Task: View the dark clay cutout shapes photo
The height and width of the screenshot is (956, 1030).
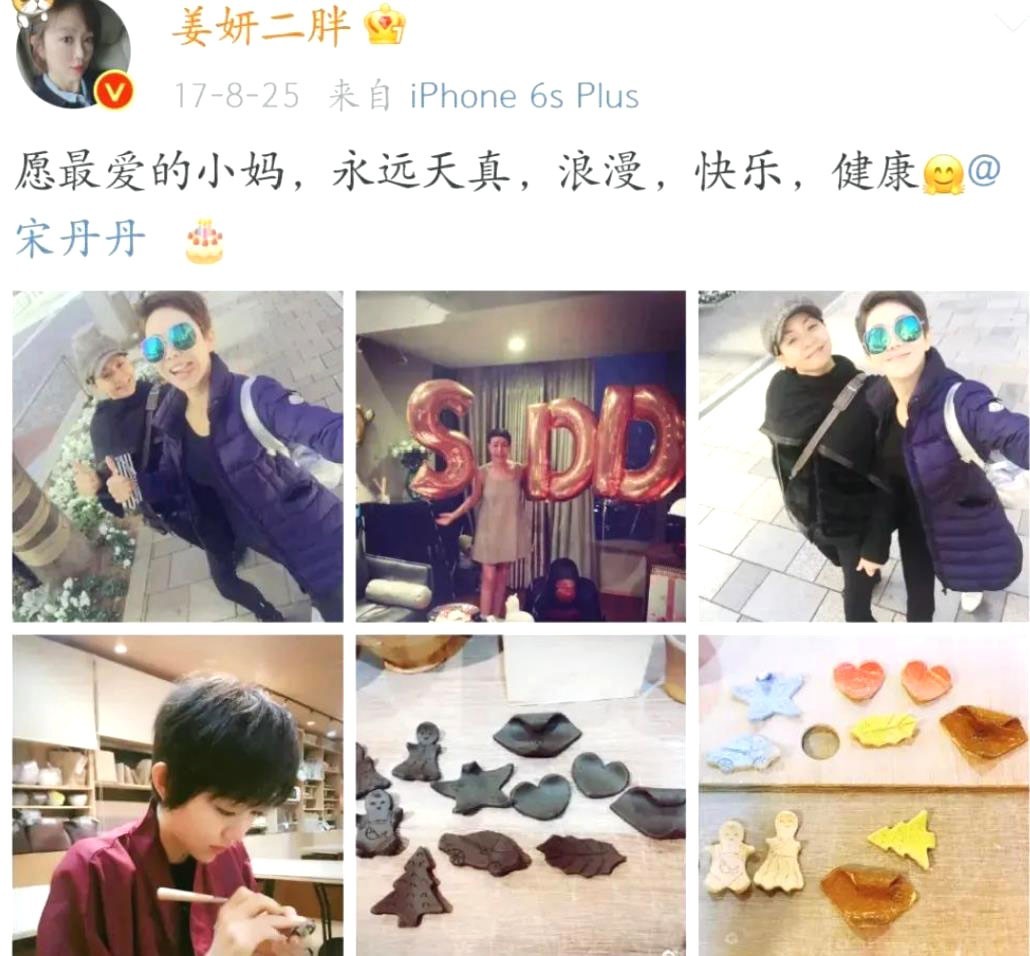Action: (x=521, y=795)
